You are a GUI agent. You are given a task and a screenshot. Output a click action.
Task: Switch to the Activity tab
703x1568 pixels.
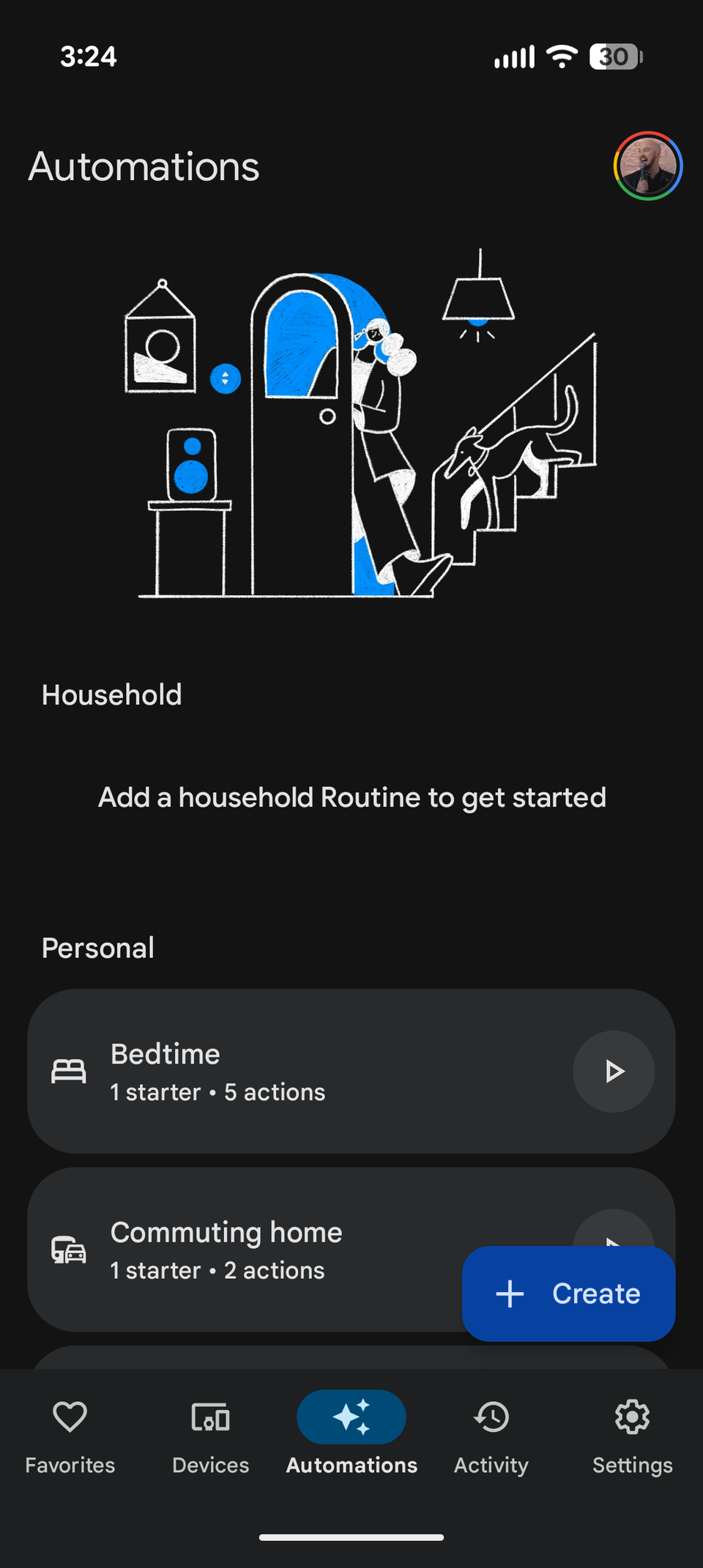[491, 1437]
